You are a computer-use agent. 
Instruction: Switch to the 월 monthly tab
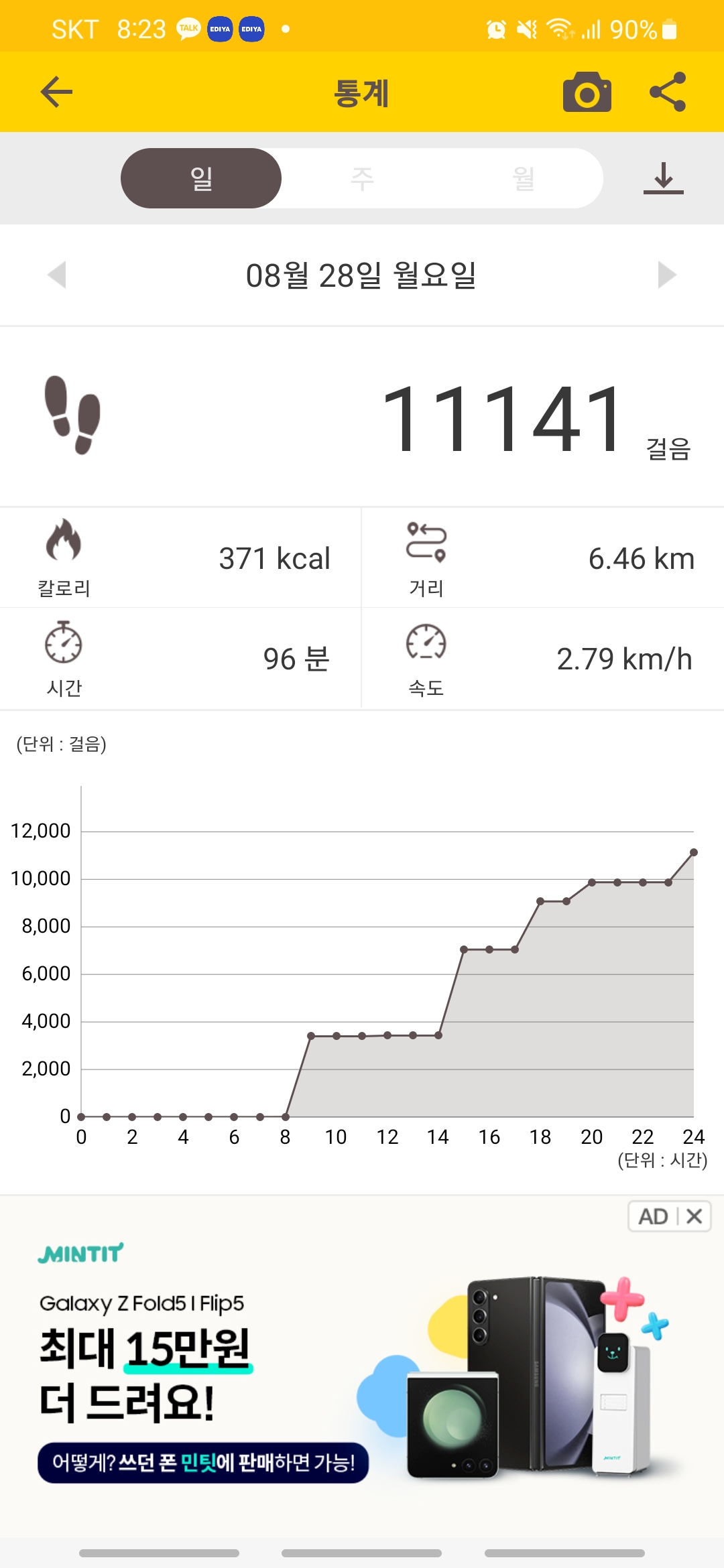(x=523, y=178)
